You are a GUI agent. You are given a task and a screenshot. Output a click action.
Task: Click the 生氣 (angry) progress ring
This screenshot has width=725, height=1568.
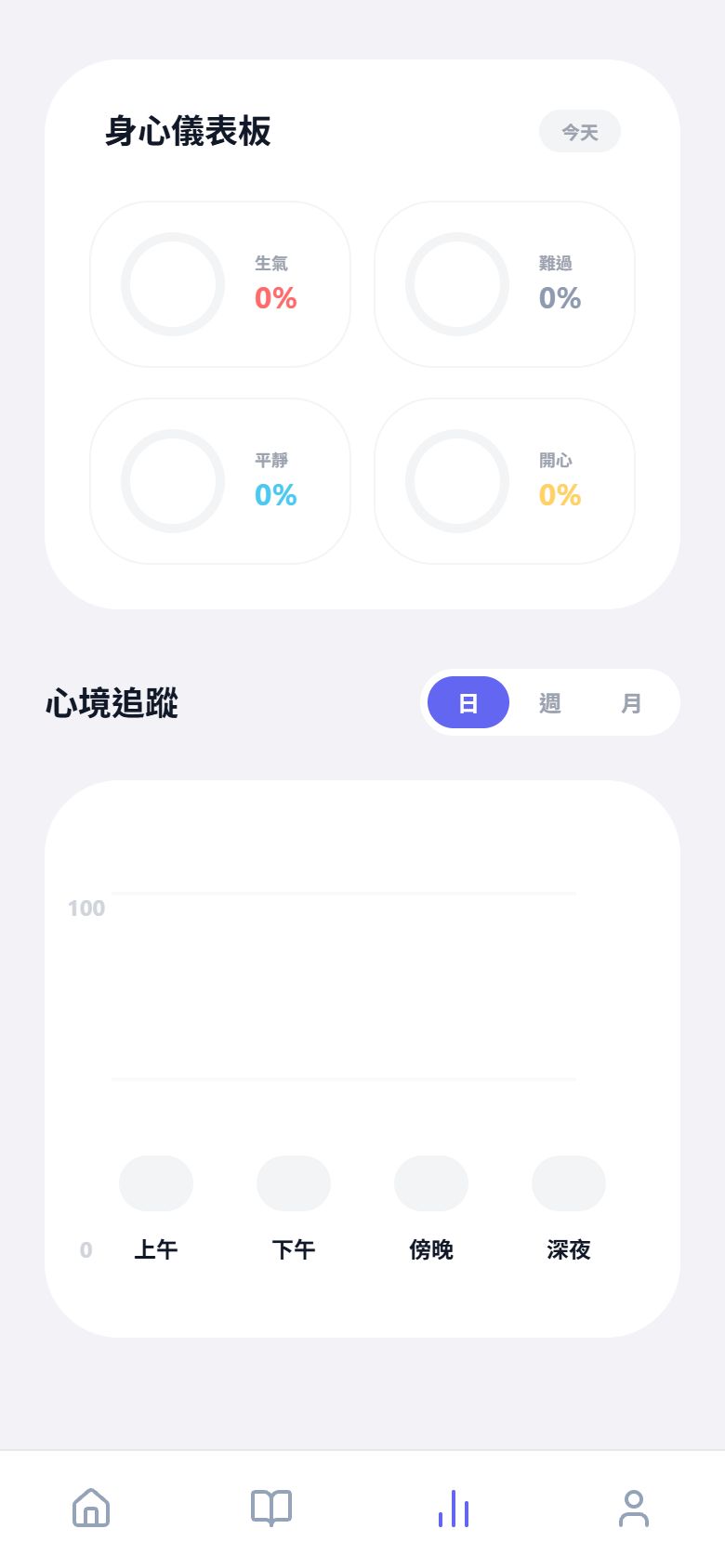[174, 284]
